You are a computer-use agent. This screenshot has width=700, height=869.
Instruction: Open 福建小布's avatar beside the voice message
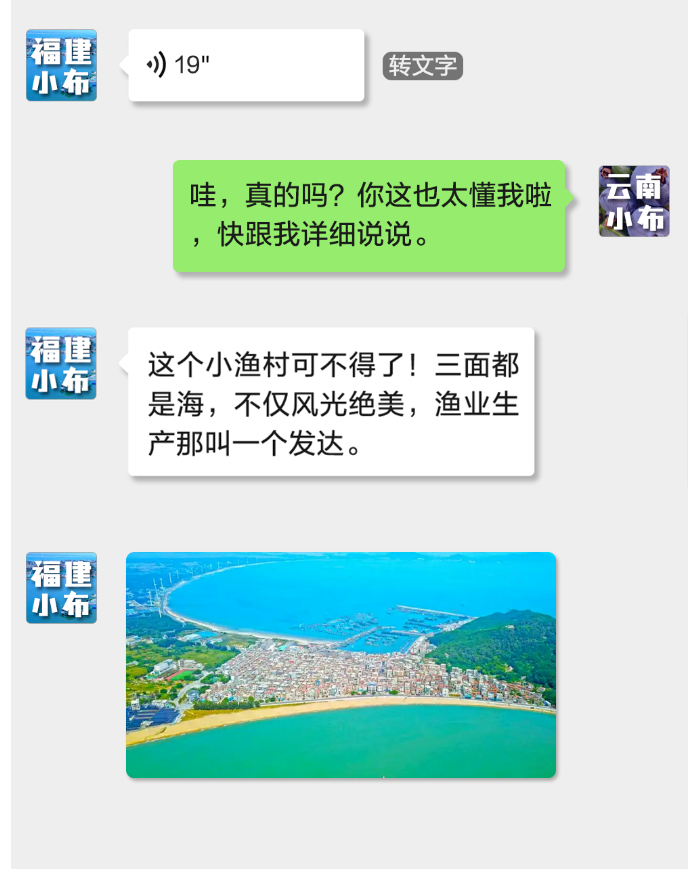tap(61, 66)
